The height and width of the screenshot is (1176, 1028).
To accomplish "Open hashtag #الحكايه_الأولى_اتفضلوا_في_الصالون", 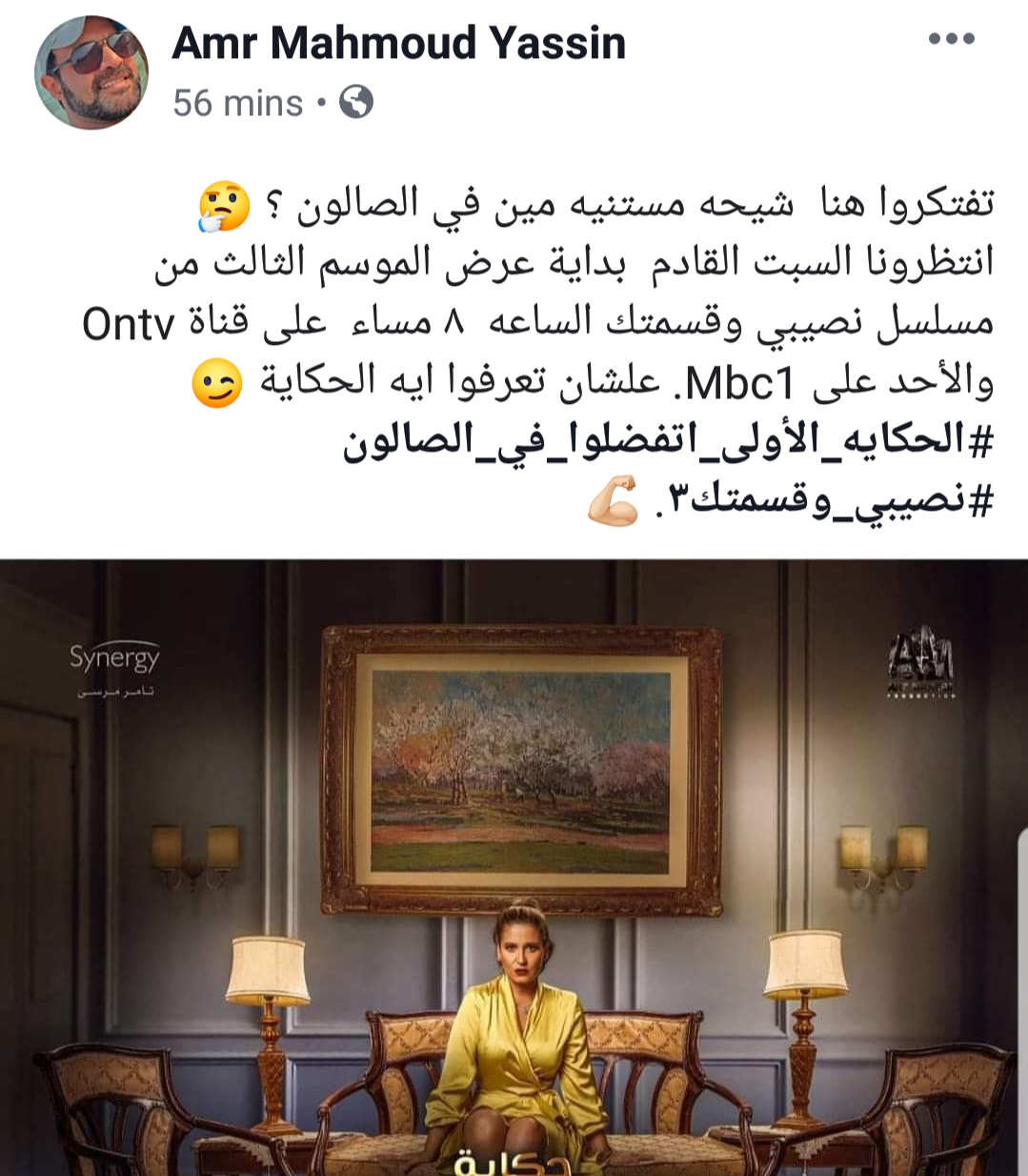I will (x=668, y=441).
